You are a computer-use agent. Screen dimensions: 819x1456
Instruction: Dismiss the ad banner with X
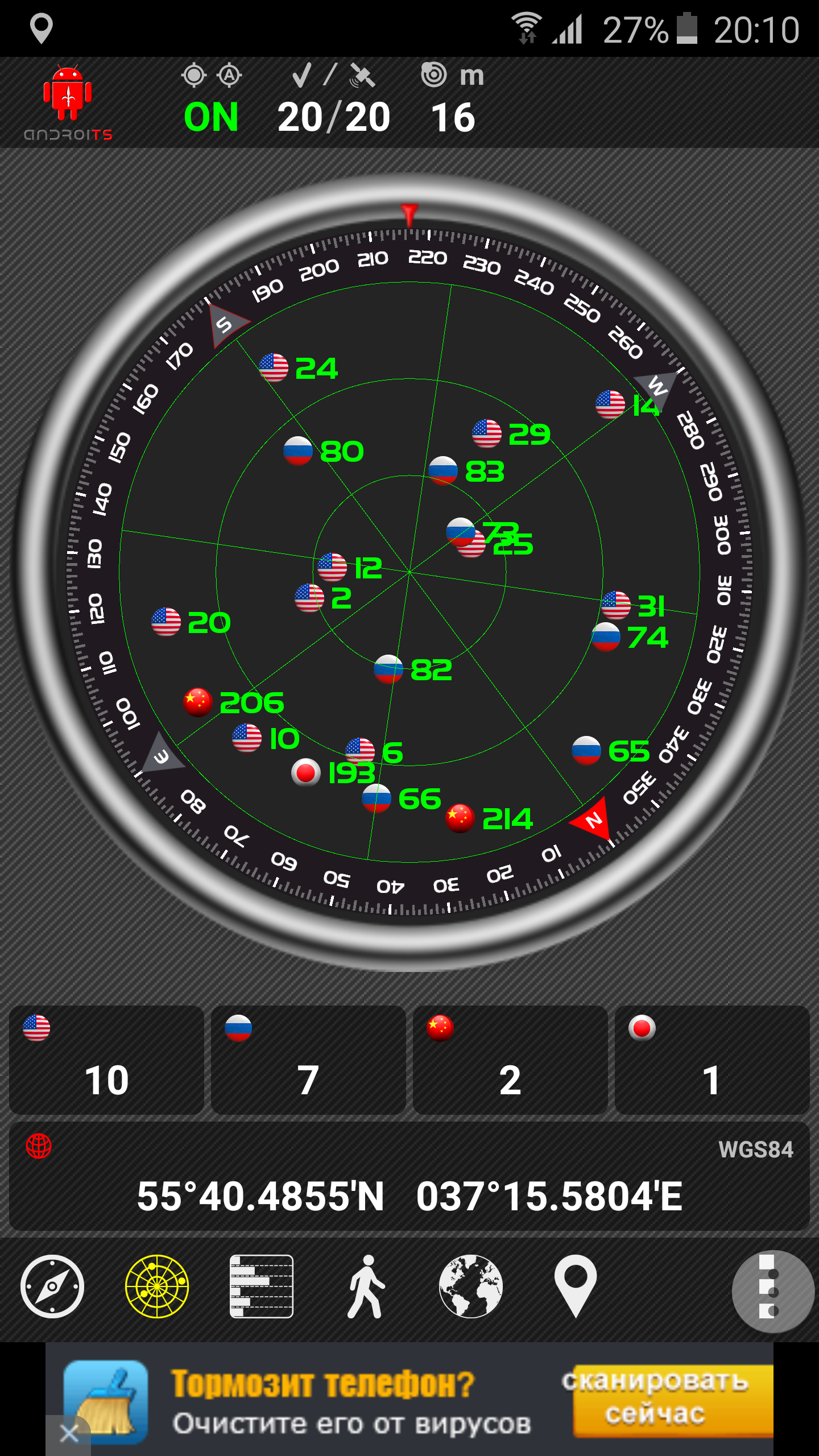point(69,1434)
